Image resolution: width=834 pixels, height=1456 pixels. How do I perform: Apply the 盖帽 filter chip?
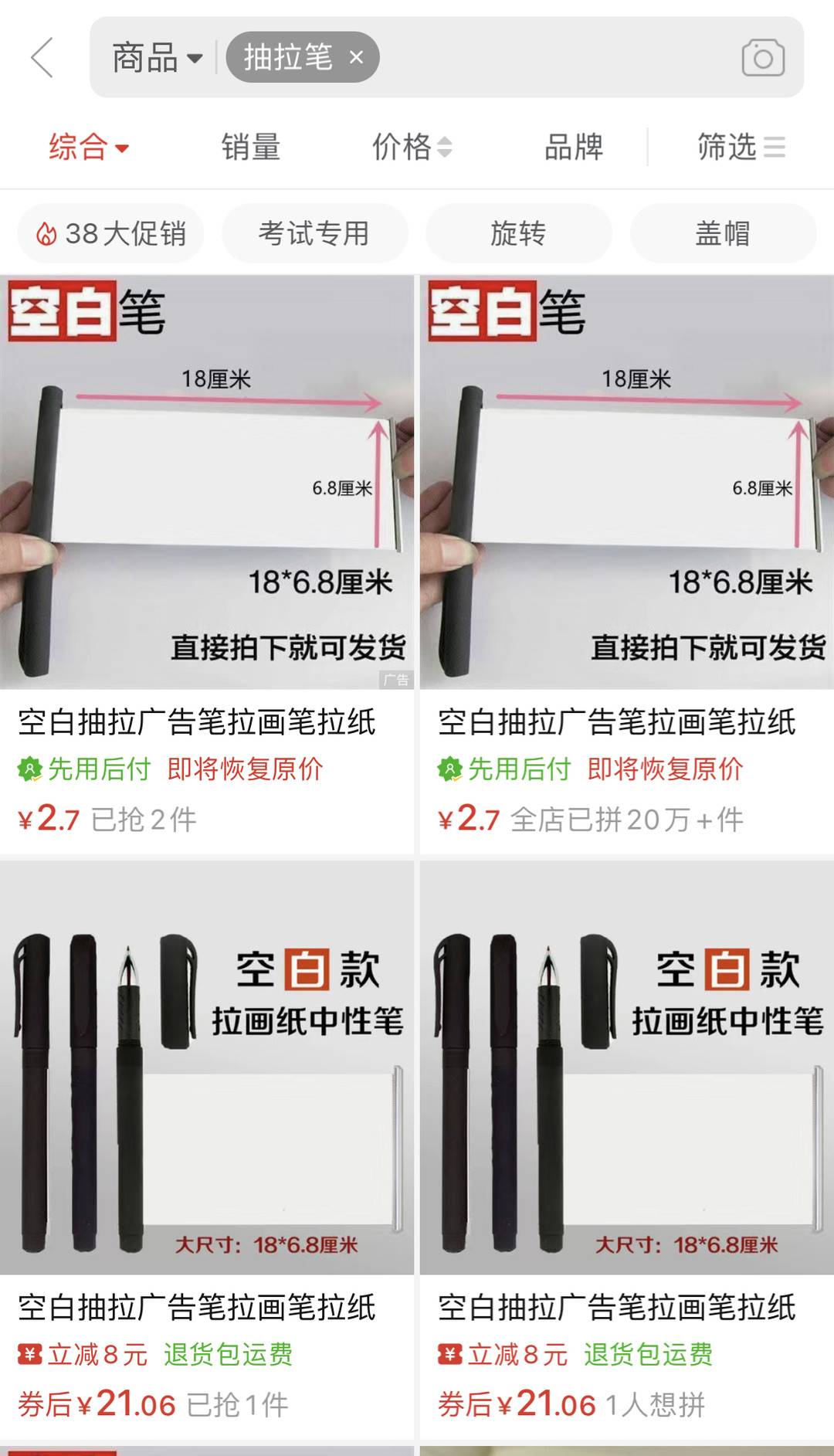point(722,233)
